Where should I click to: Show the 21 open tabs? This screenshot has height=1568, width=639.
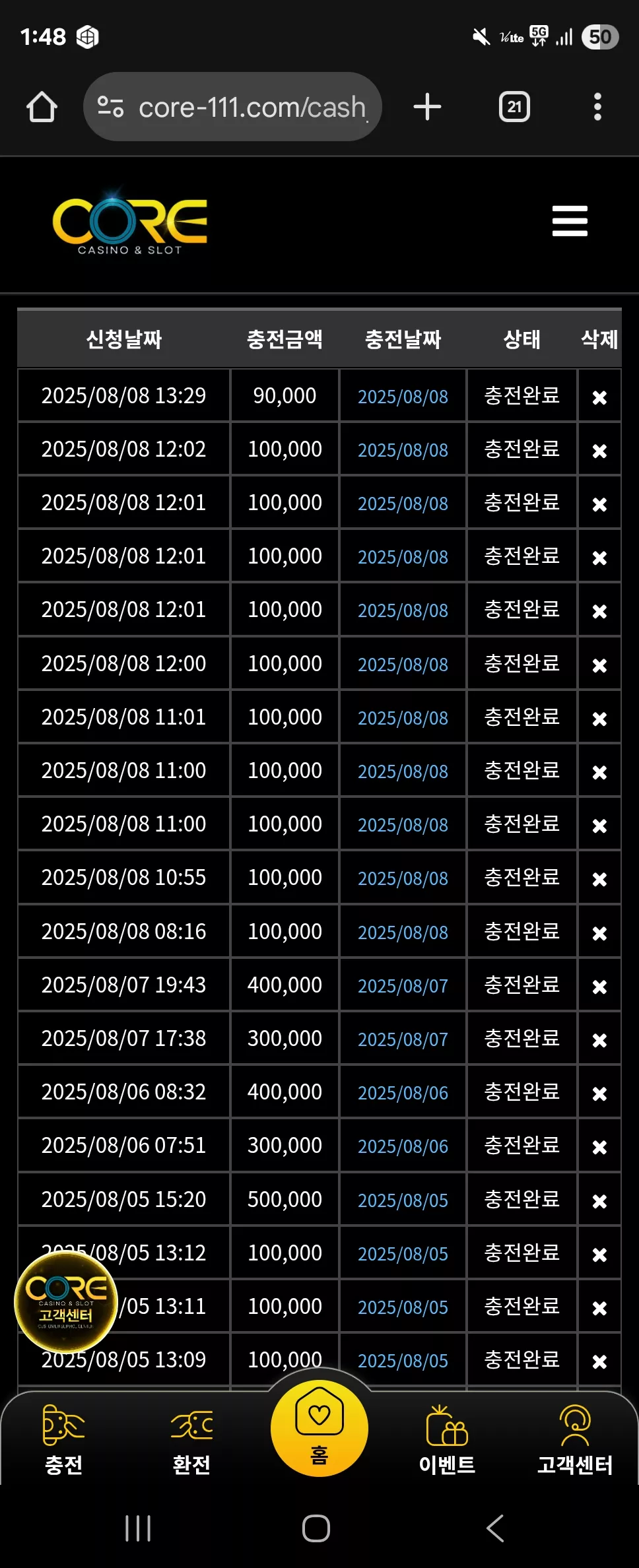point(514,107)
